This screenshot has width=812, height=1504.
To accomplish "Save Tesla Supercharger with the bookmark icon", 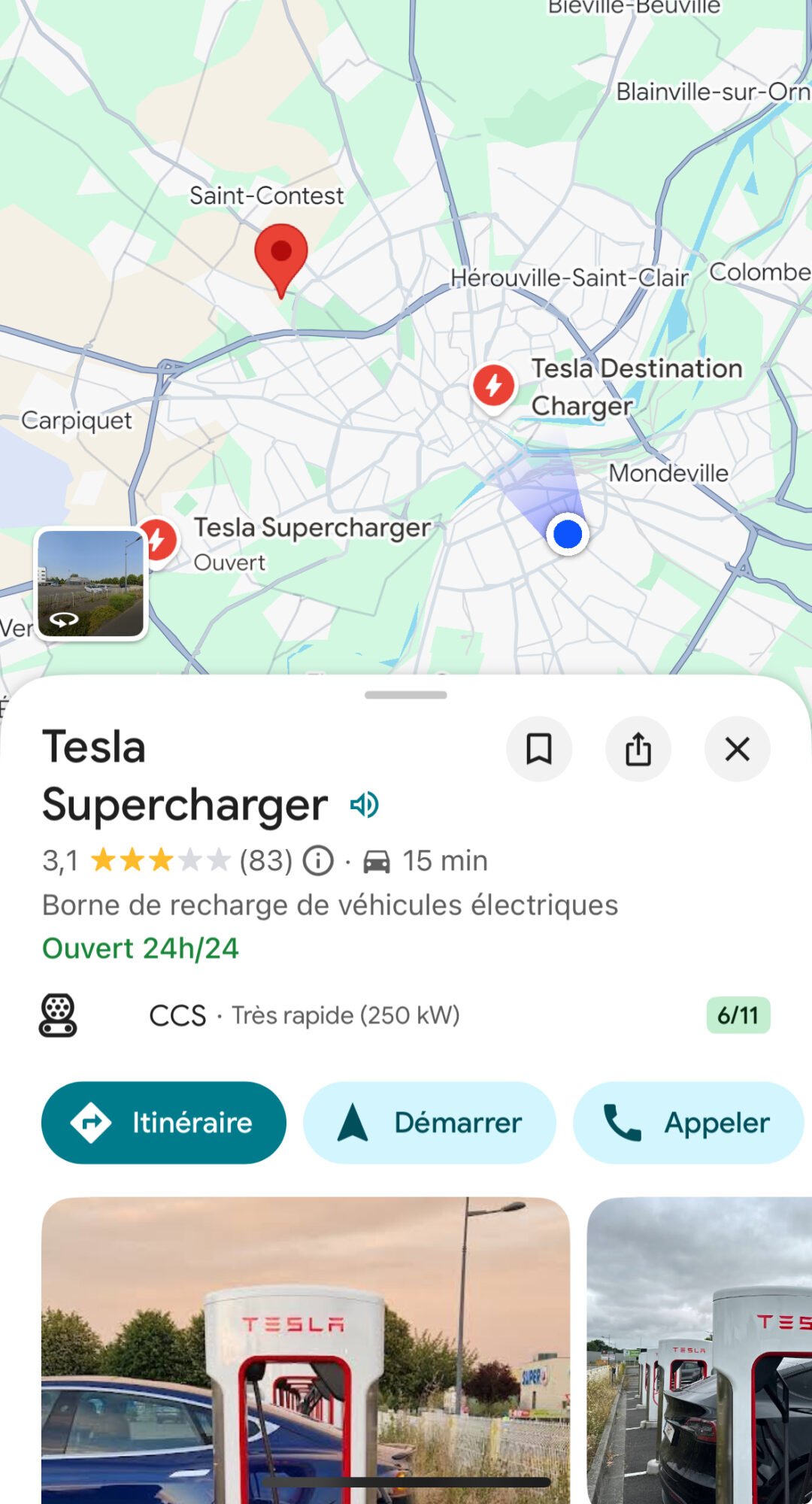I will click(x=538, y=749).
